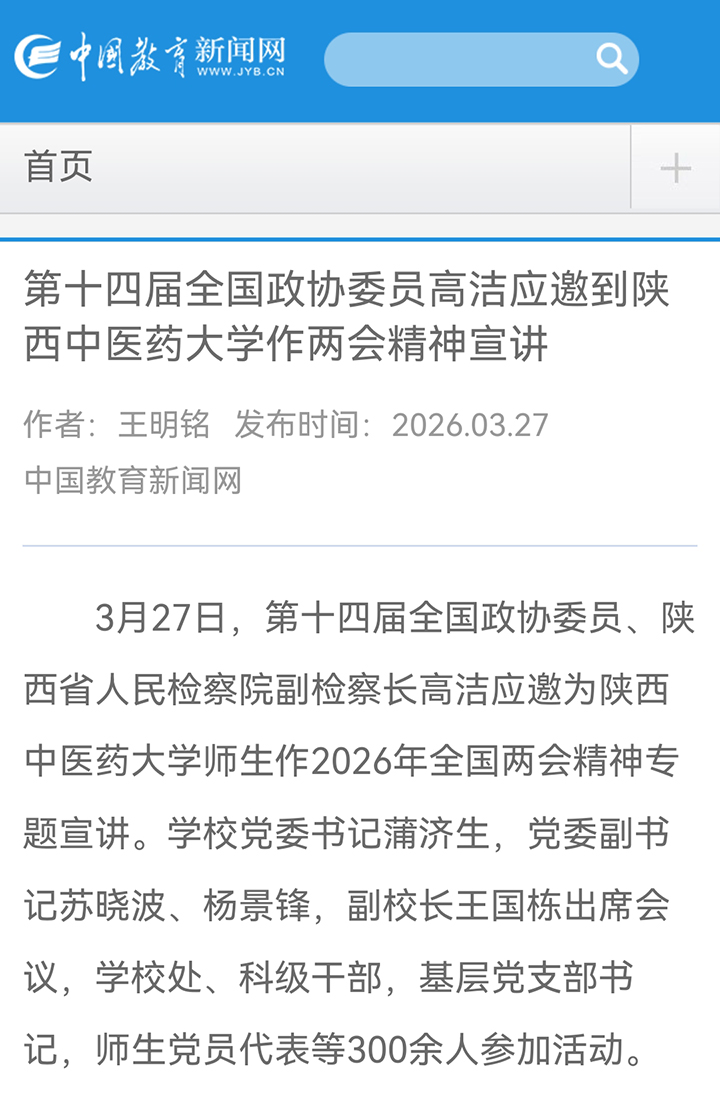
Task: Open the 中国教育新闻网 site logo
Action: coord(150,57)
